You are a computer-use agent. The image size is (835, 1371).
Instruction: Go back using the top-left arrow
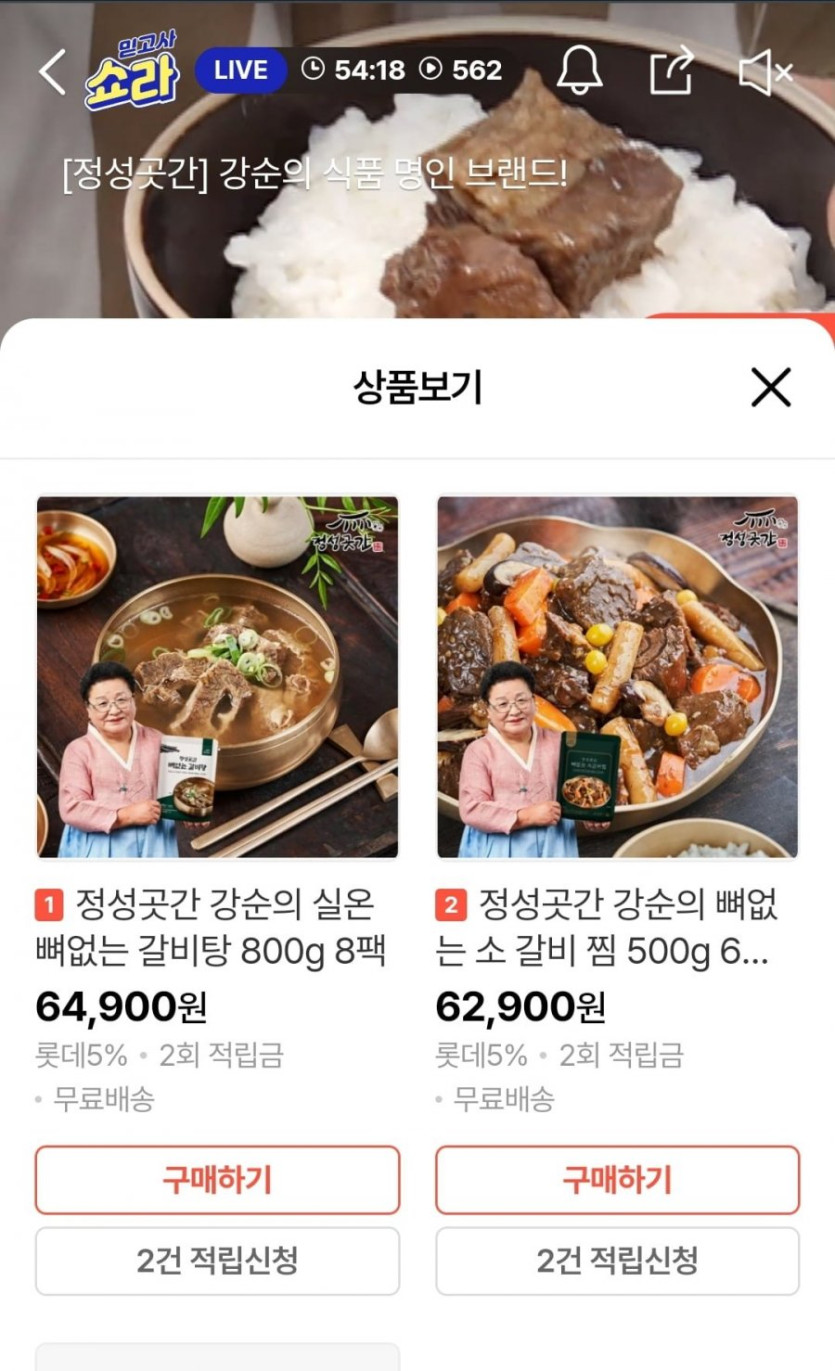pos(52,72)
